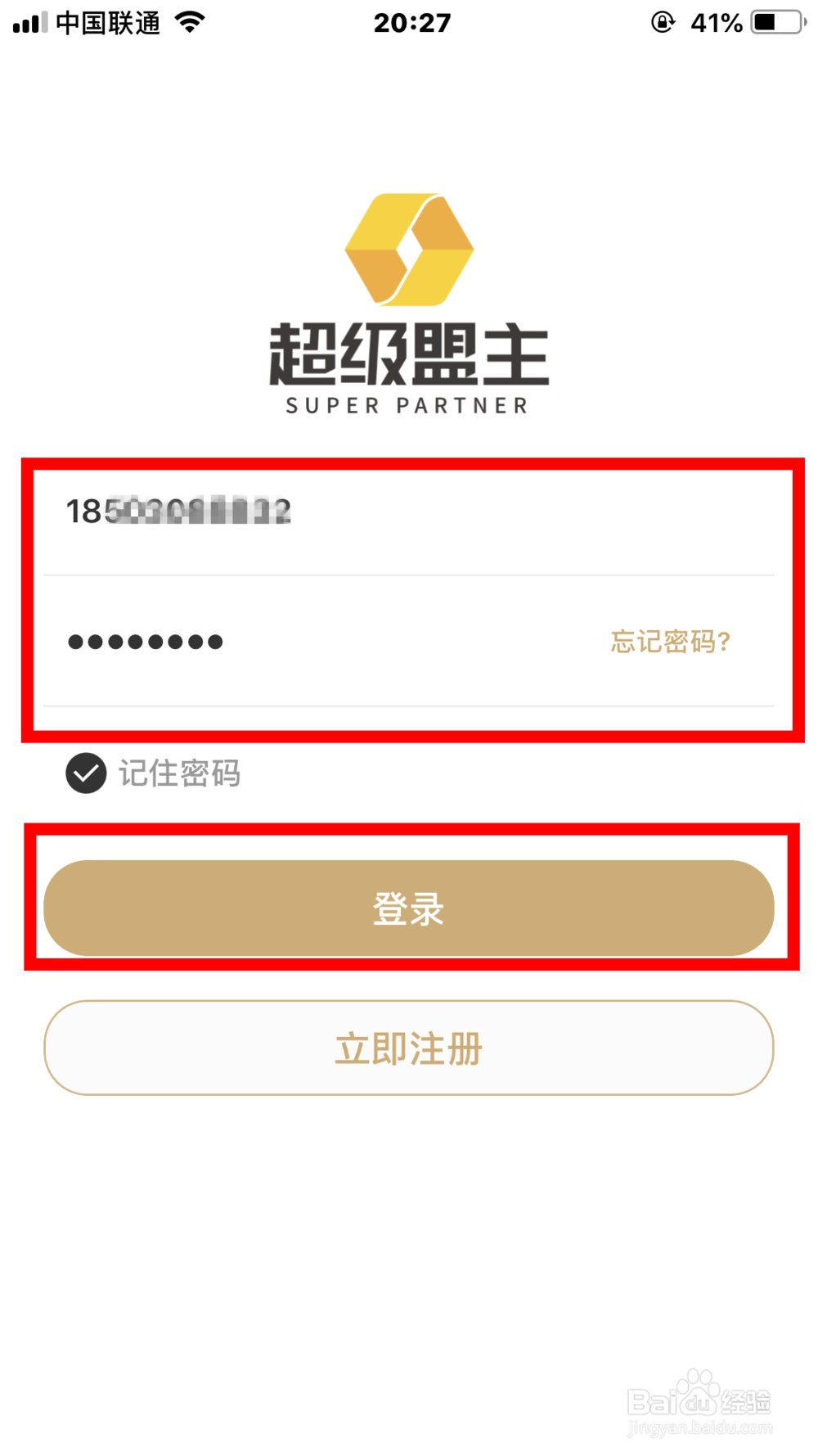Screen dimensions: 818x1456
Task: Tap the Super Partner hexagon logo
Action: coord(409,250)
